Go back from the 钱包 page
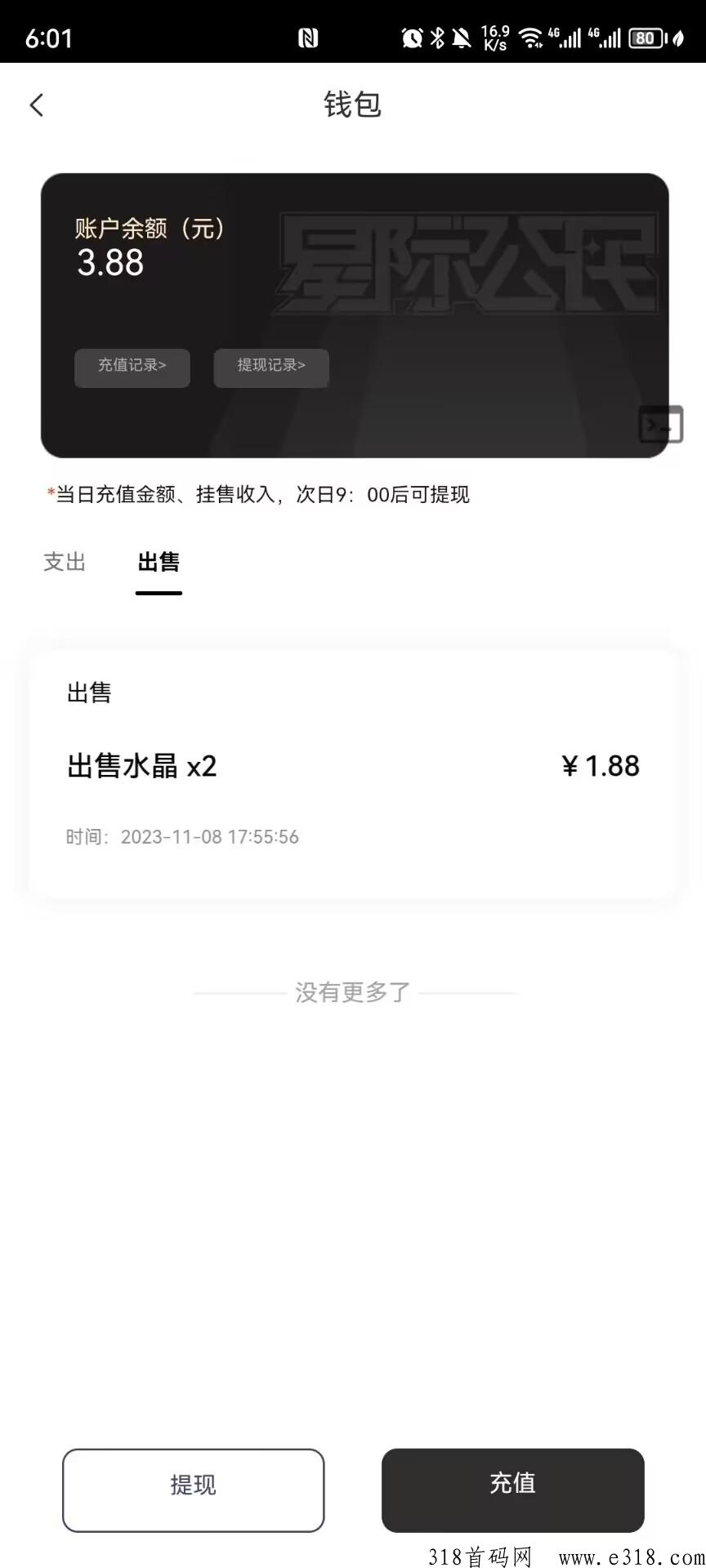 pyautogui.click(x=37, y=105)
